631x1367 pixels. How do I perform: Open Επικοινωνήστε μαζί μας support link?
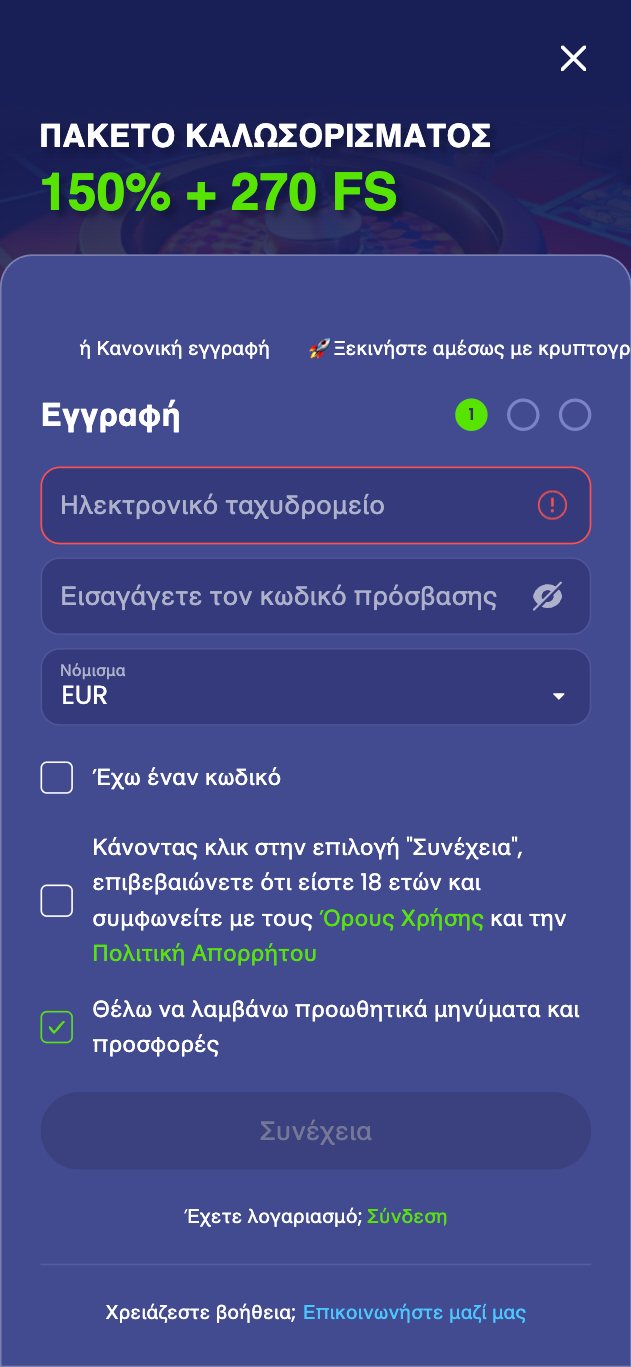point(414,1312)
